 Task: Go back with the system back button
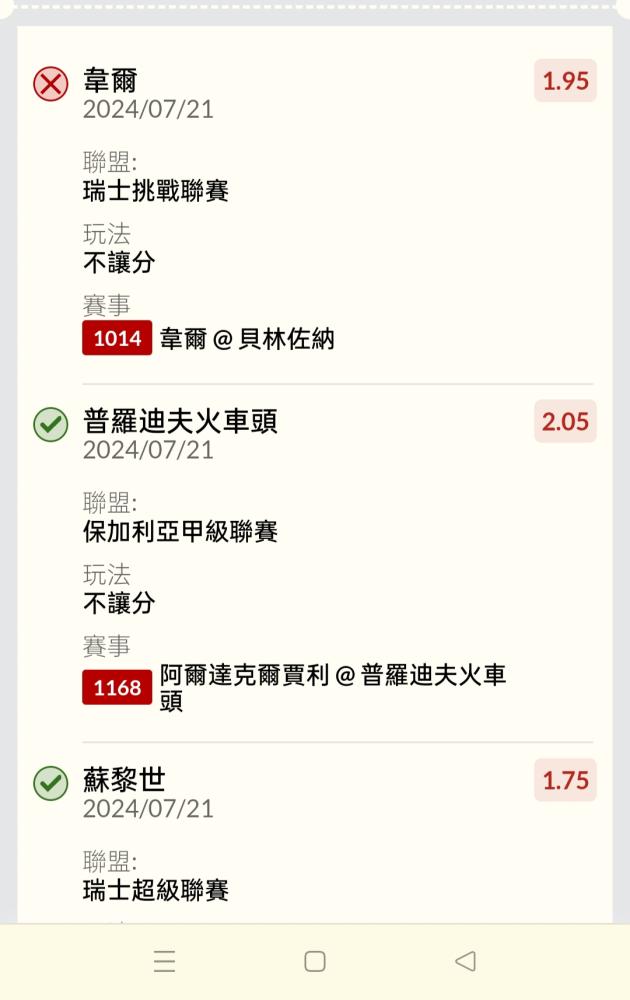point(465,961)
